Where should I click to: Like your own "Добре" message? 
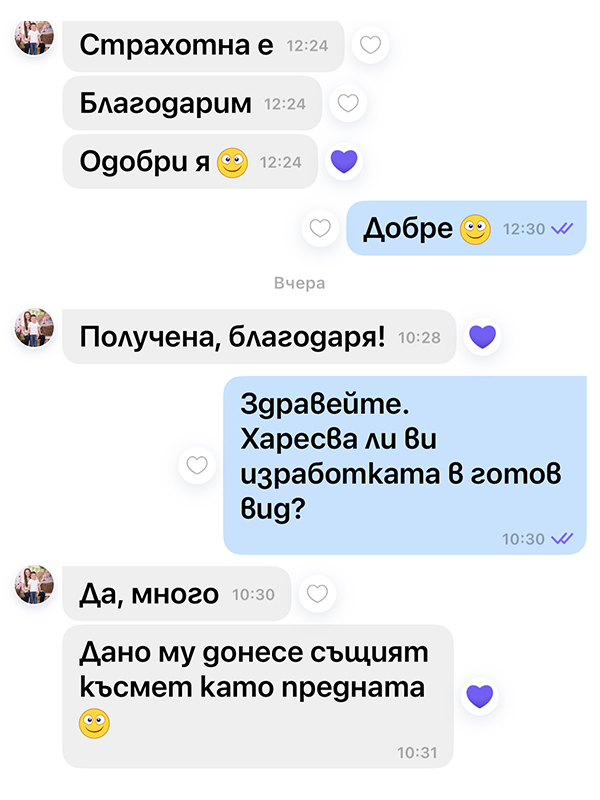point(320,228)
